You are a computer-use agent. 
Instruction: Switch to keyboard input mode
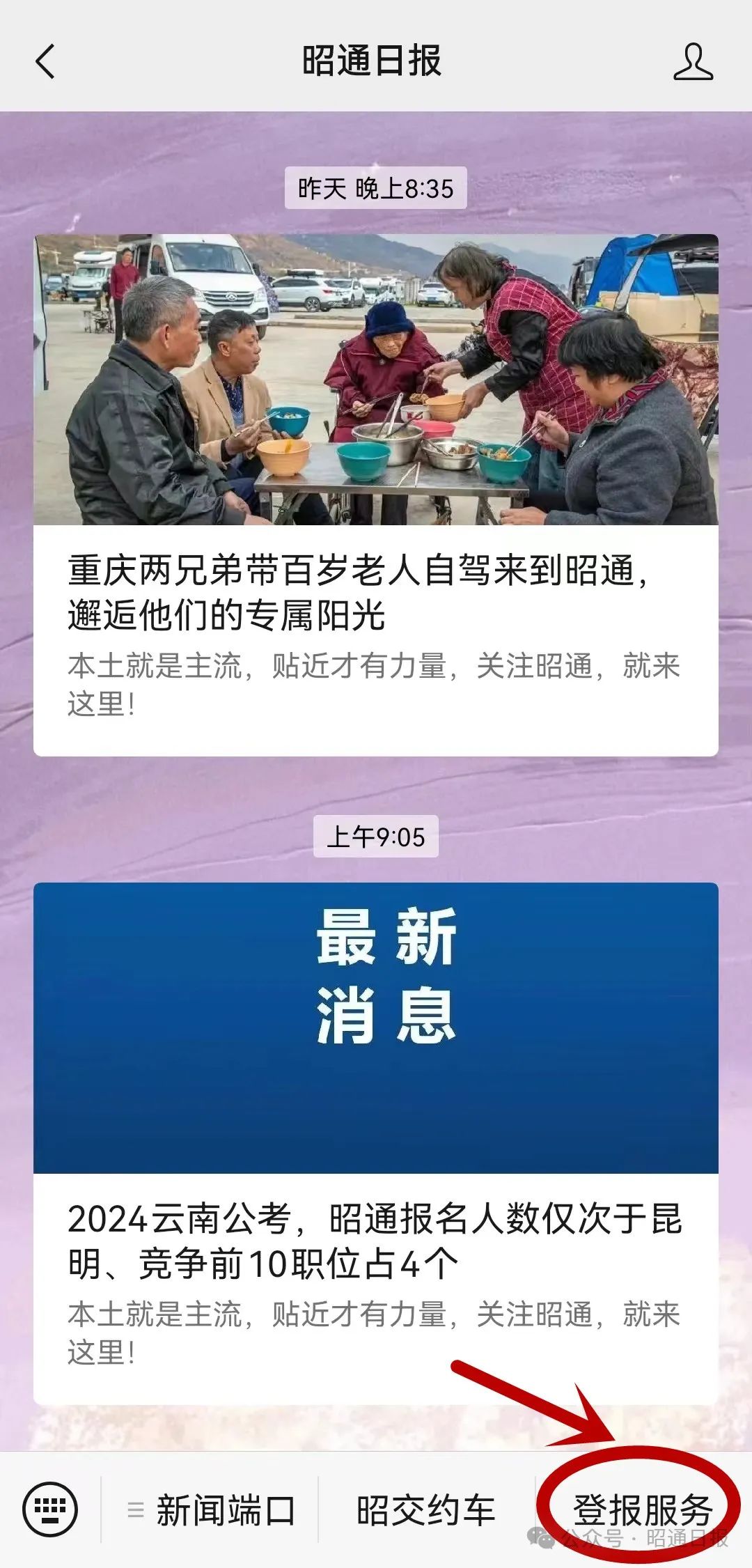pos(50,1509)
